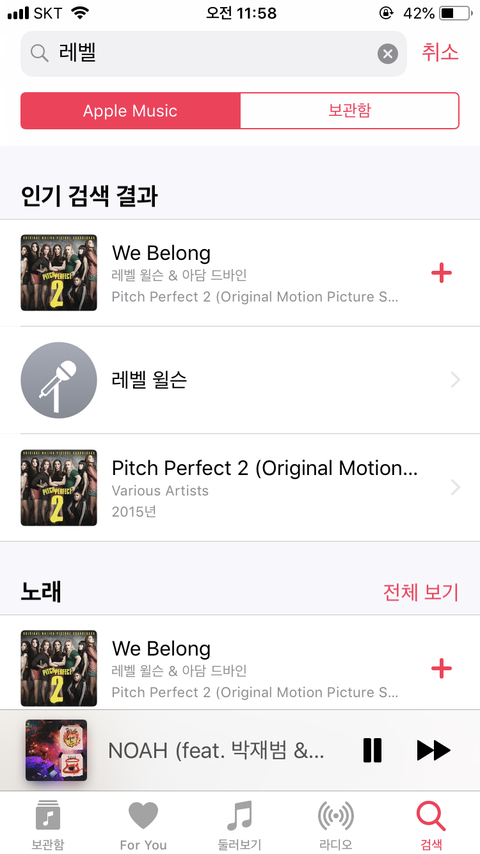Image resolution: width=480 pixels, height=854 pixels.
Task: Add We Belong from 인기 검색 결과
Action: point(441,273)
